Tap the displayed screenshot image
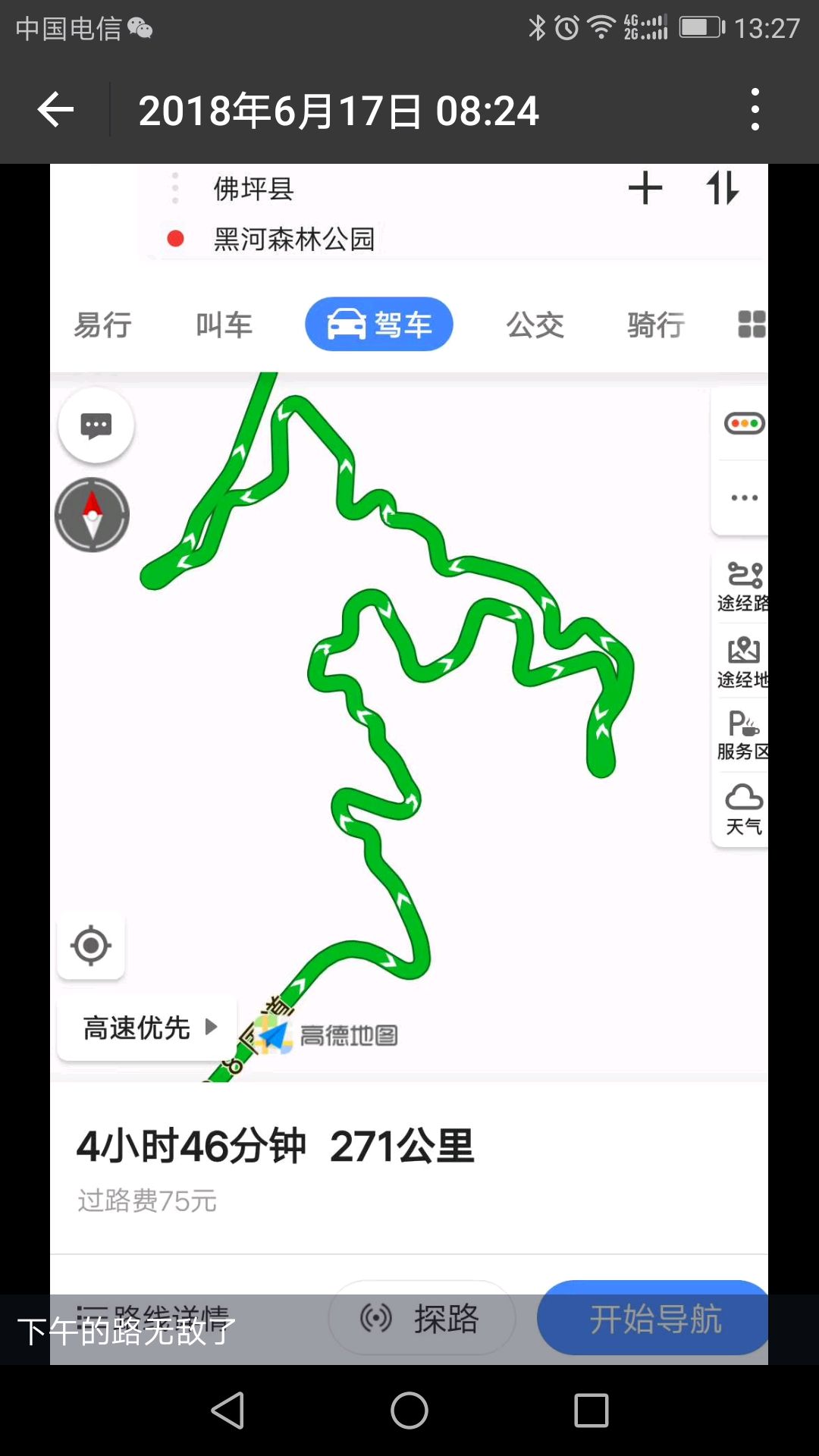 tap(409, 758)
